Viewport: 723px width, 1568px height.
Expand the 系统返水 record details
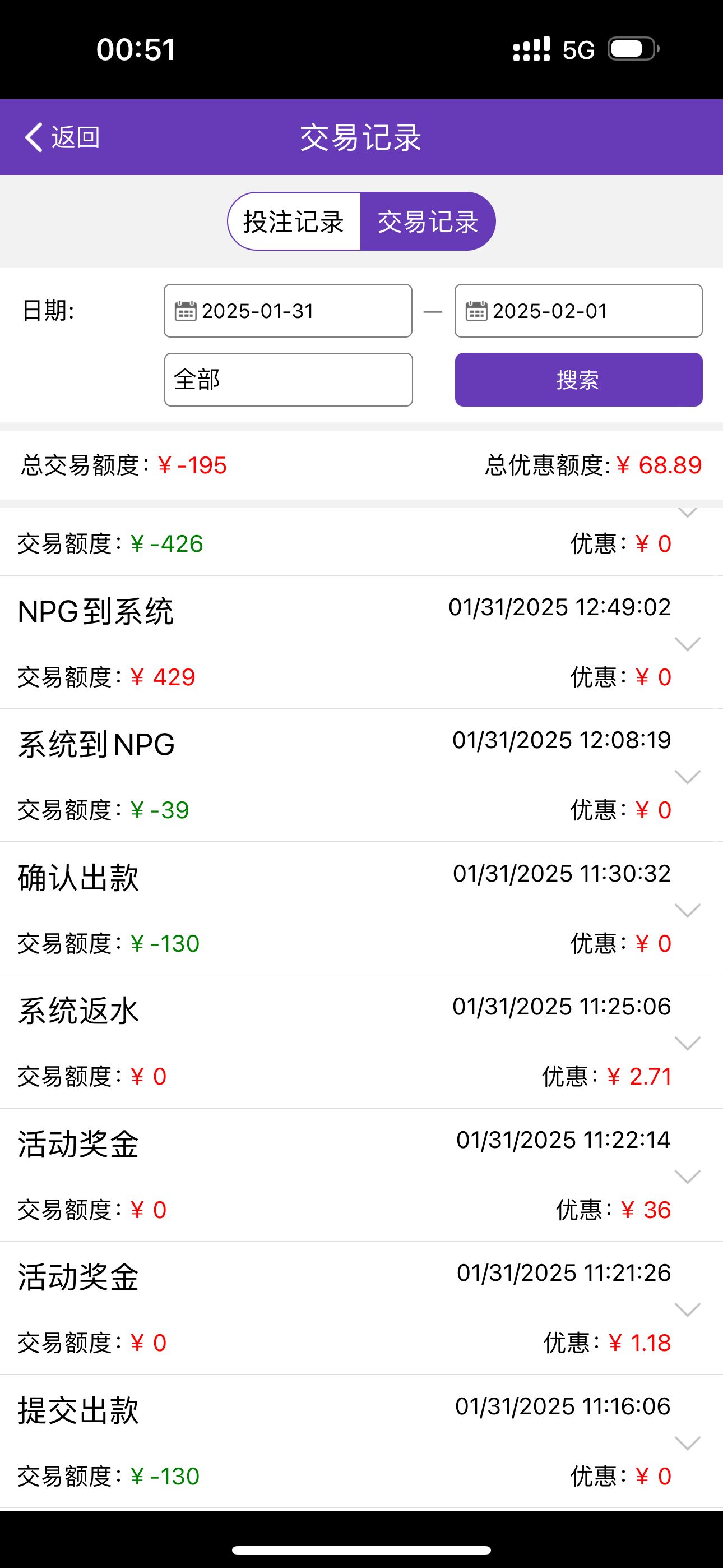click(688, 1044)
